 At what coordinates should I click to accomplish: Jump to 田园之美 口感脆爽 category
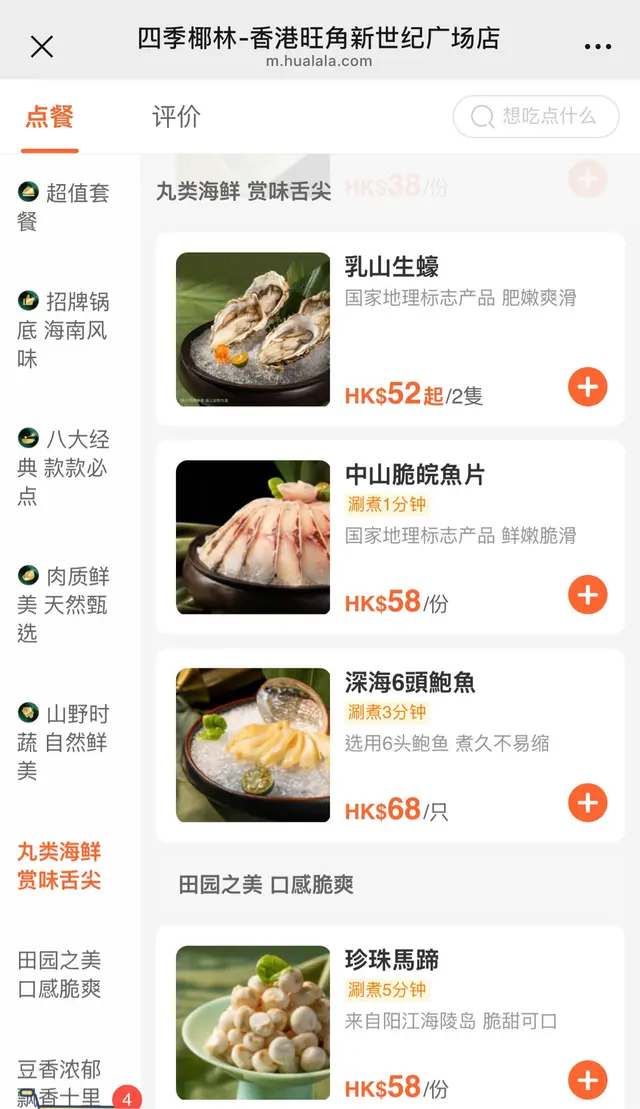click(60, 974)
